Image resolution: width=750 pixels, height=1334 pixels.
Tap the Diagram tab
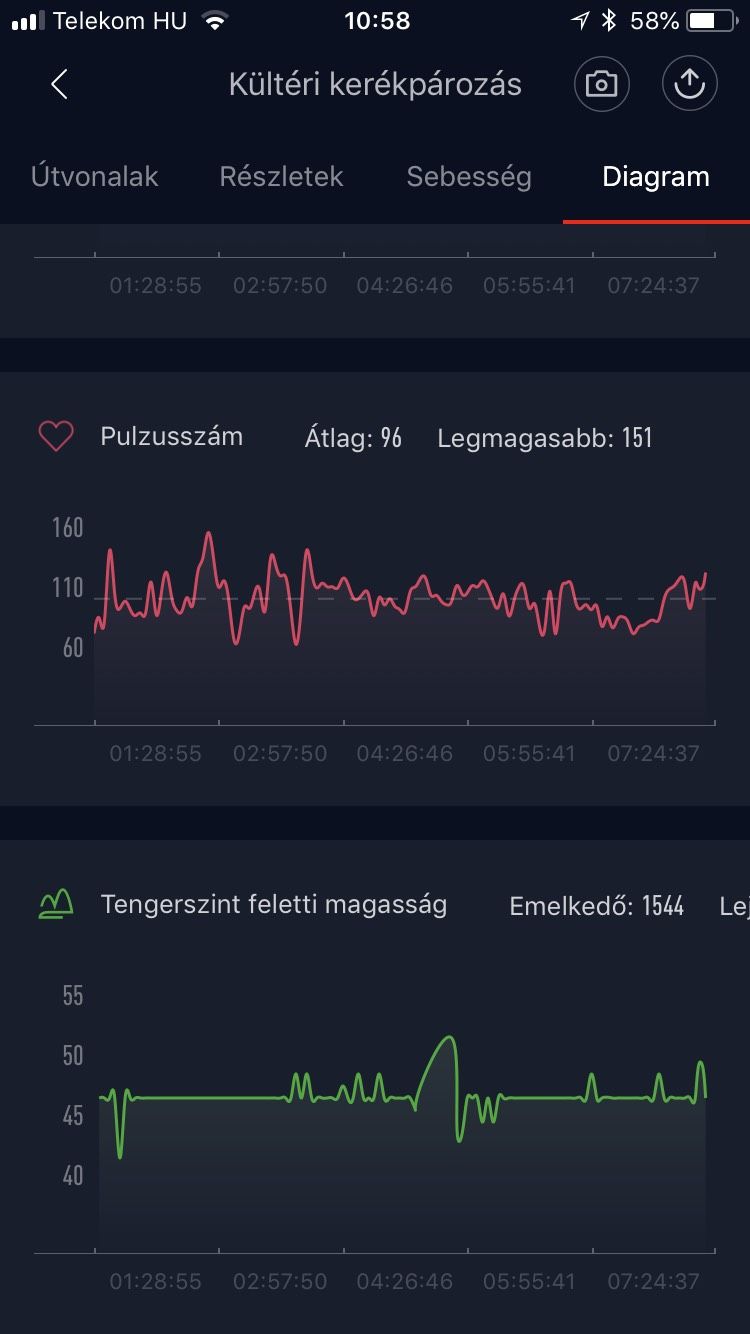[656, 177]
